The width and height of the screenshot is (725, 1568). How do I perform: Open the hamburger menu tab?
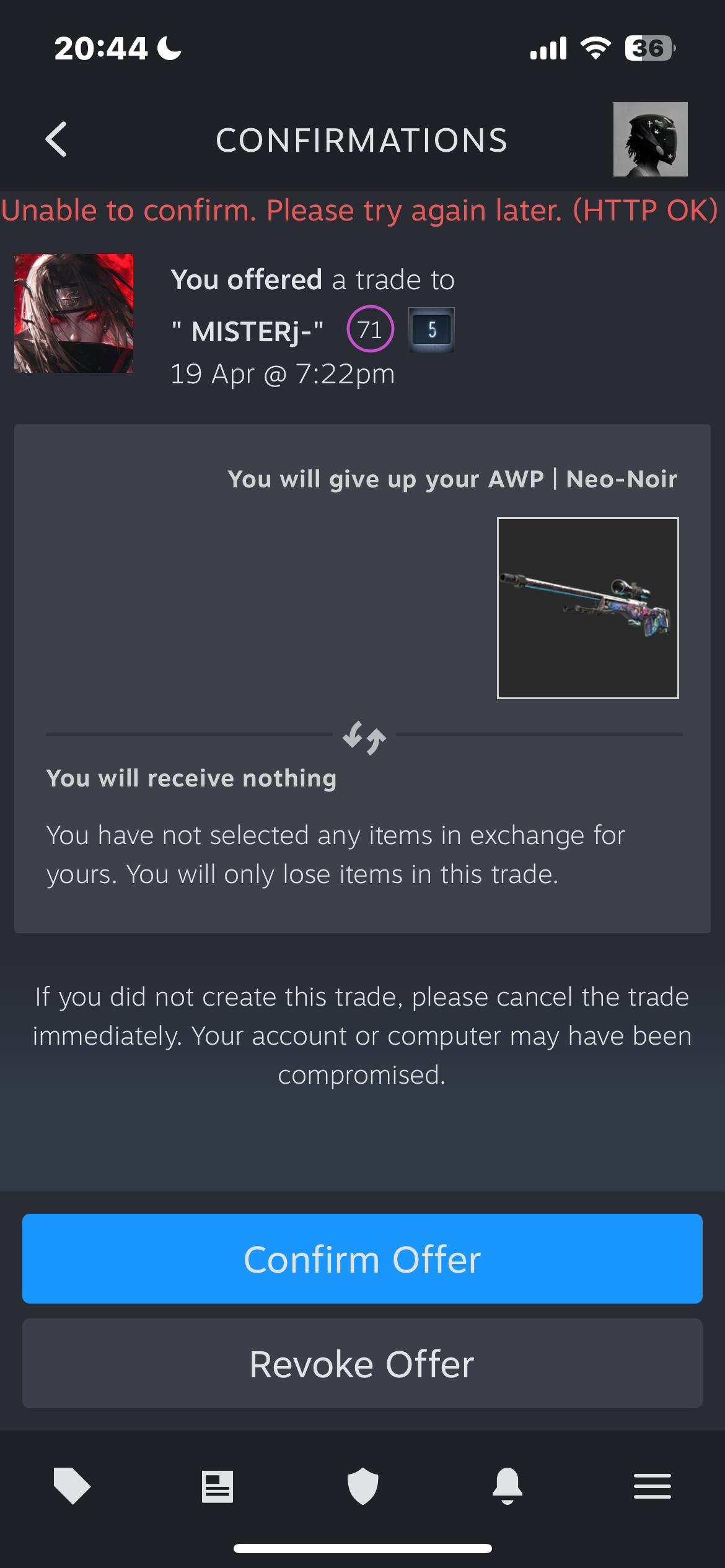[652, 1486]
